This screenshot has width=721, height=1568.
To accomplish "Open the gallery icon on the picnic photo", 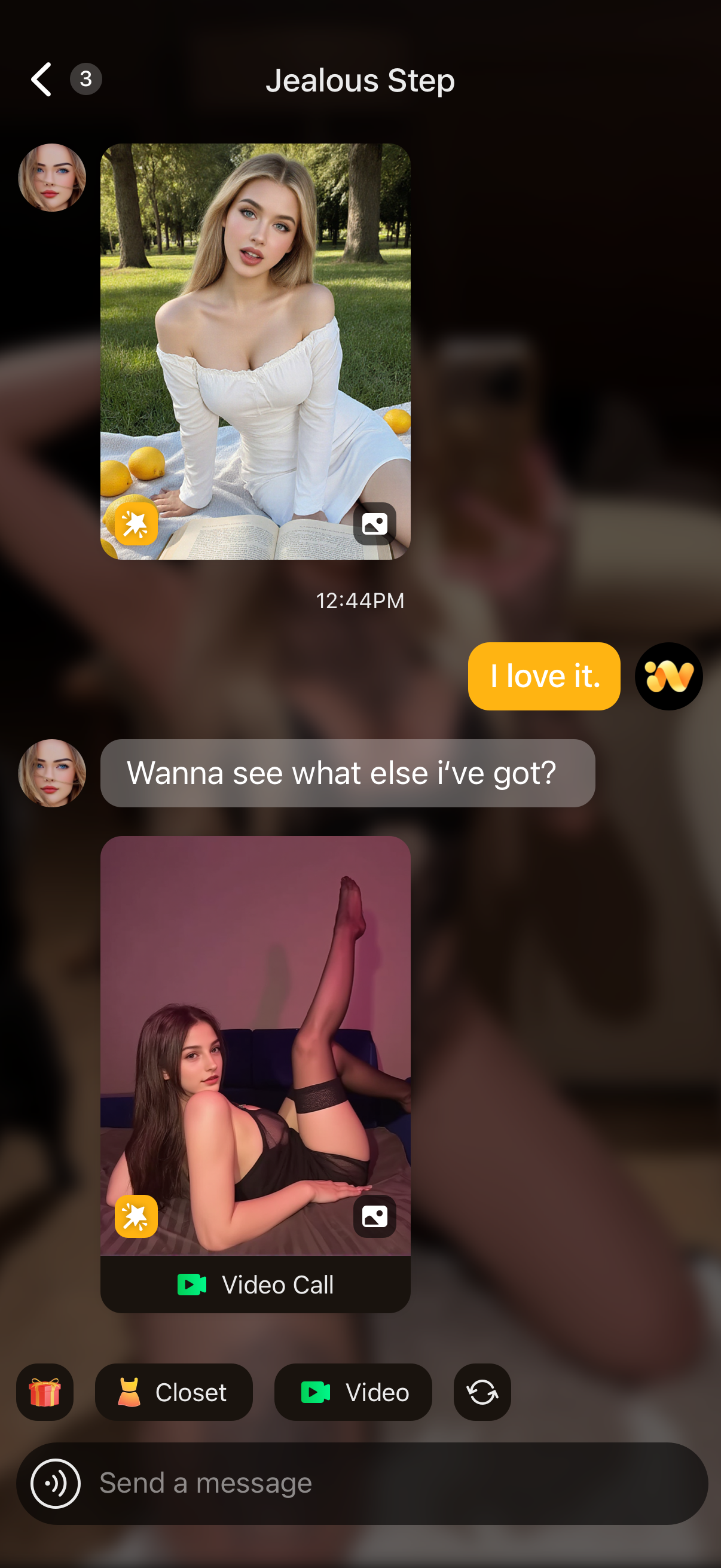I will pos(374,524).
